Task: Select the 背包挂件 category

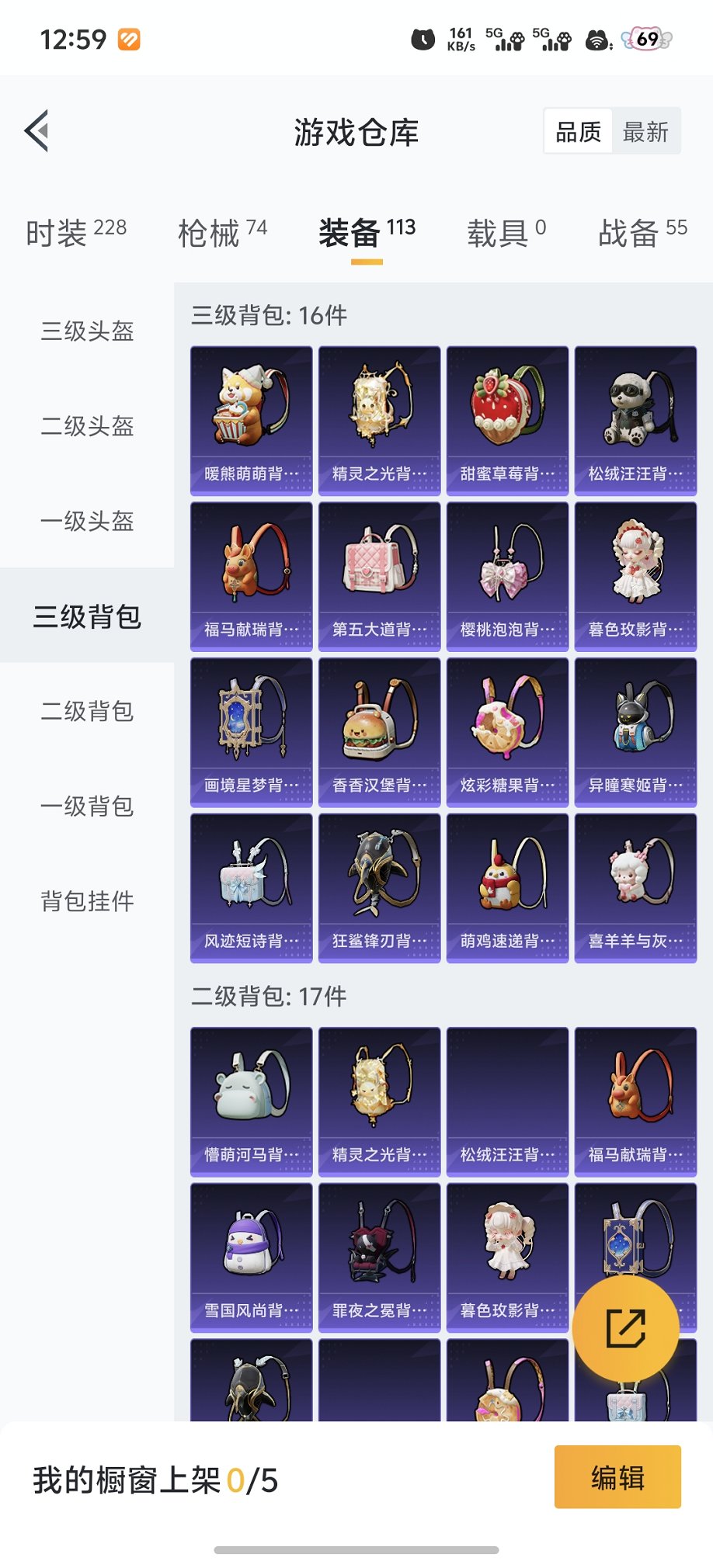Action: [87, 901]
